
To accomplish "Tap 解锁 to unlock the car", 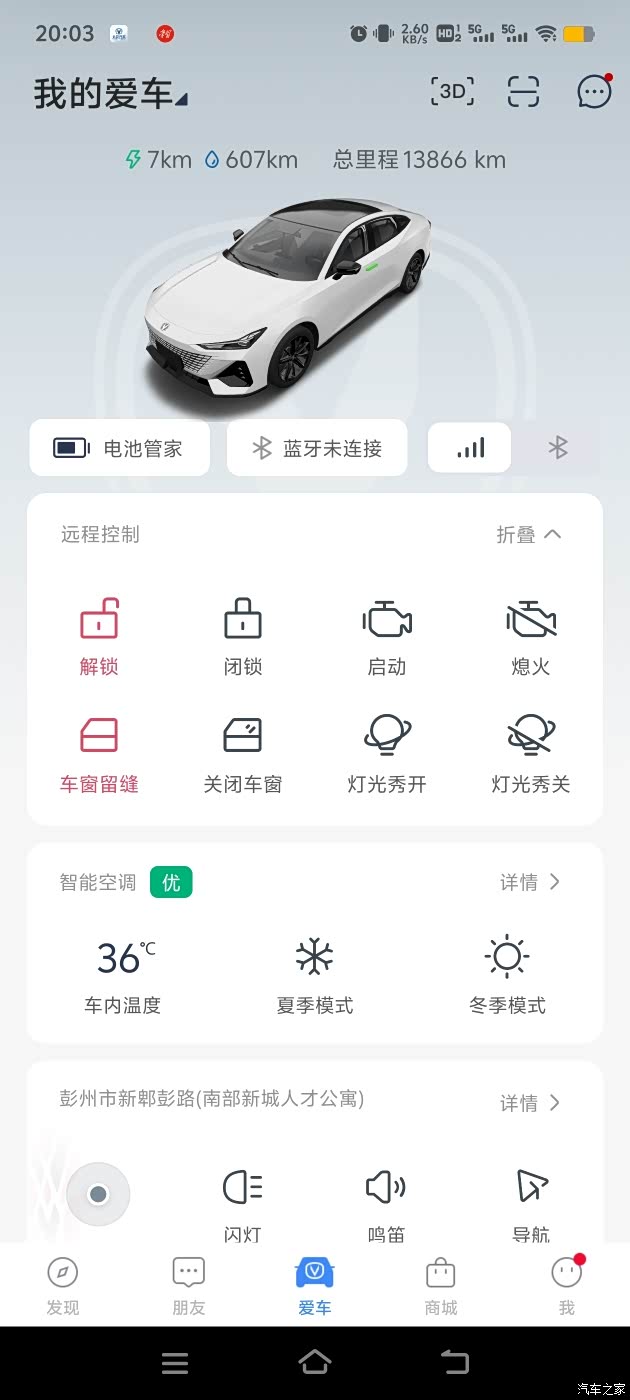I will click(99, 636).
